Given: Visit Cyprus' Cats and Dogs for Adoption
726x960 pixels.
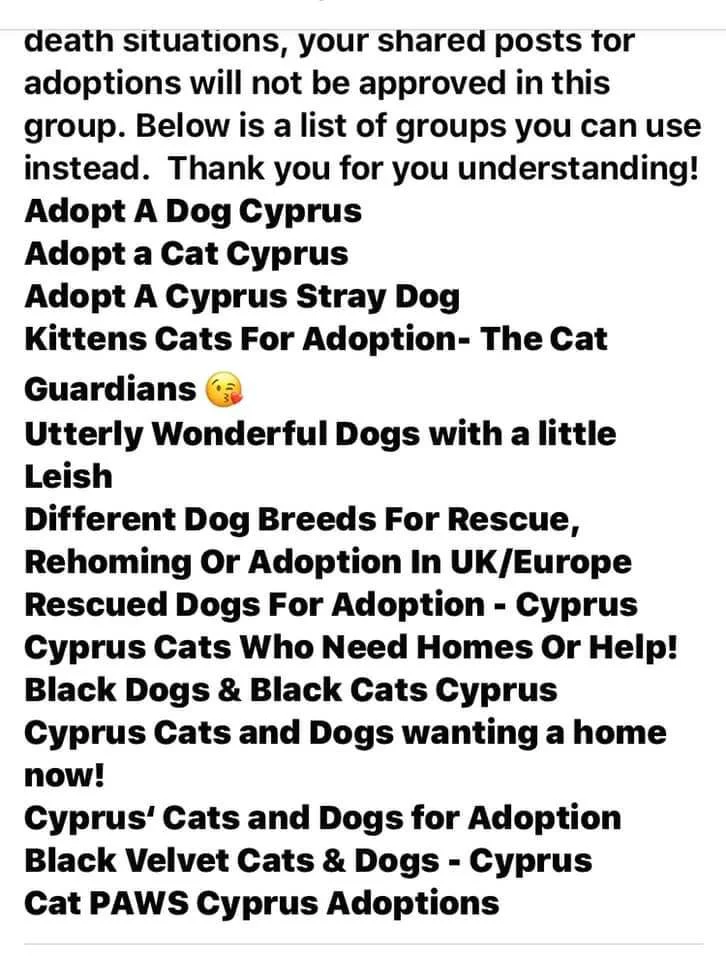Looking at the screenshot, I should coord(322,818).
